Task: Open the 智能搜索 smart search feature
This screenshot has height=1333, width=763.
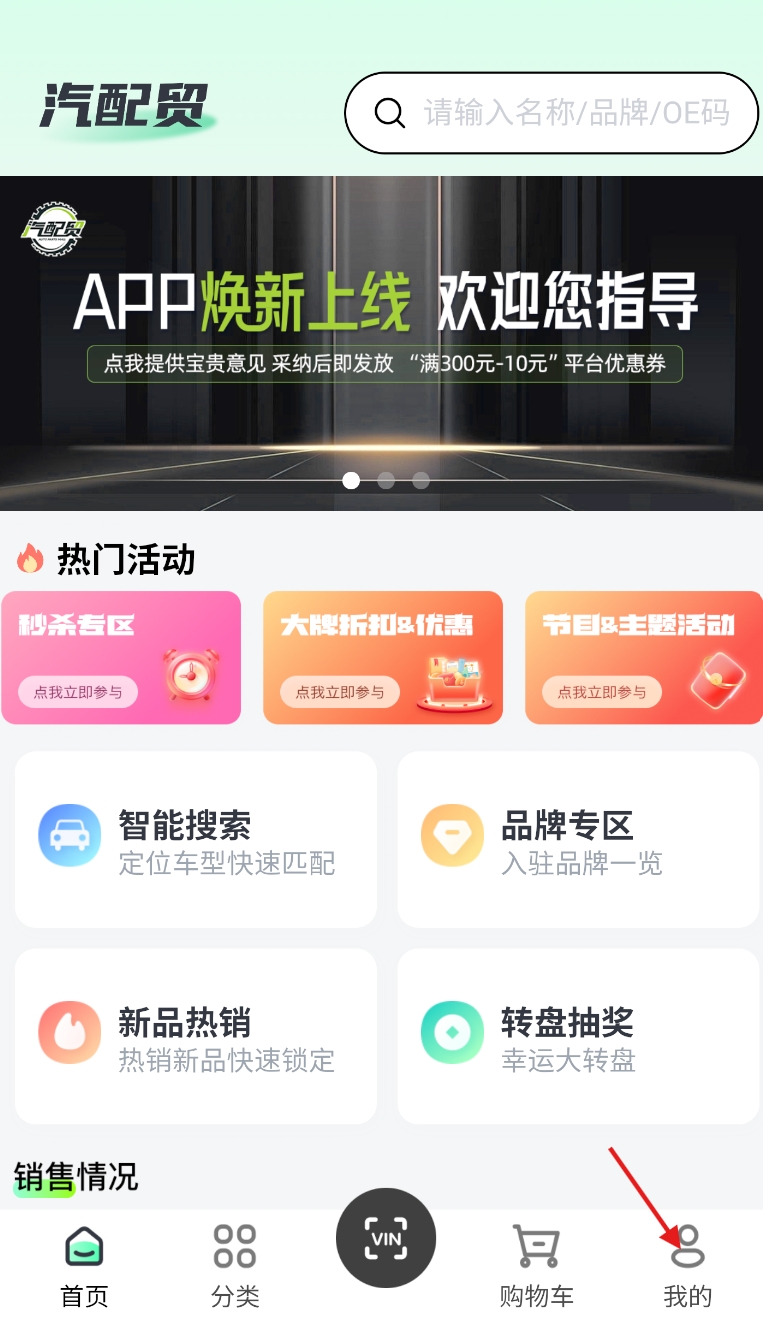Action: pos(195,838)
